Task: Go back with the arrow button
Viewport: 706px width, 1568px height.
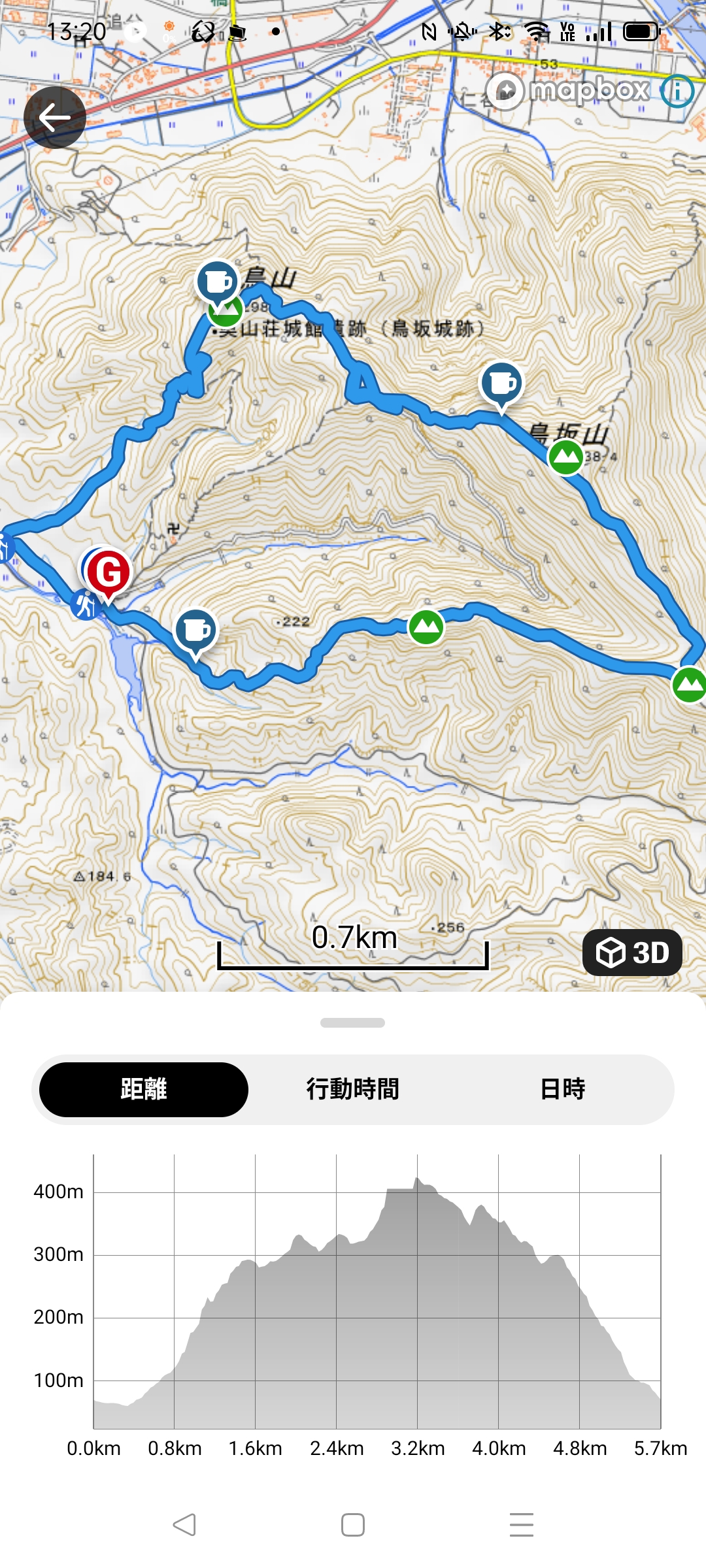Action: point(55,118)
